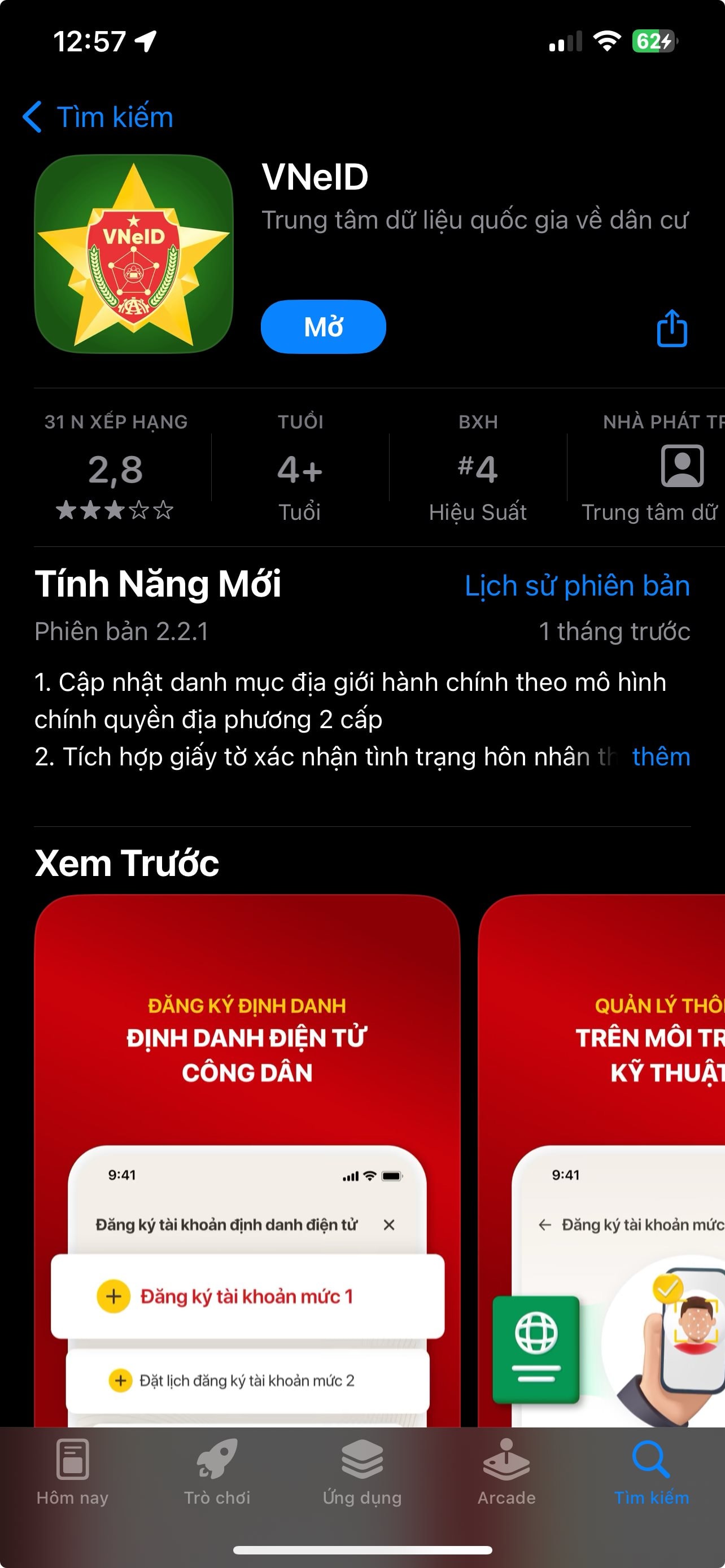The image size is (725, 1568).
Task: Switch to the Arcade tab
Action: pos(506,1472)
